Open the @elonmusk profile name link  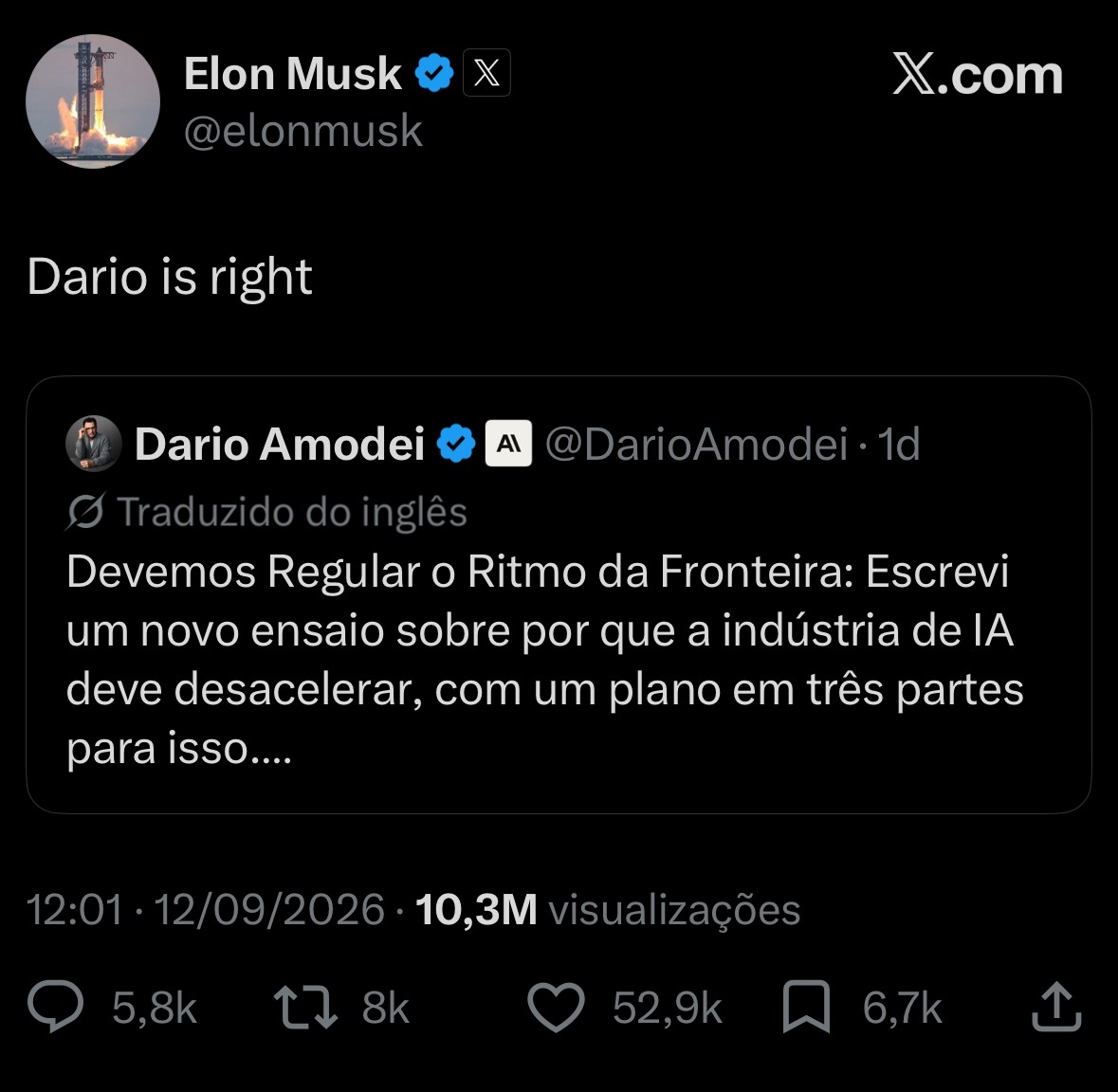pos(303,131)
